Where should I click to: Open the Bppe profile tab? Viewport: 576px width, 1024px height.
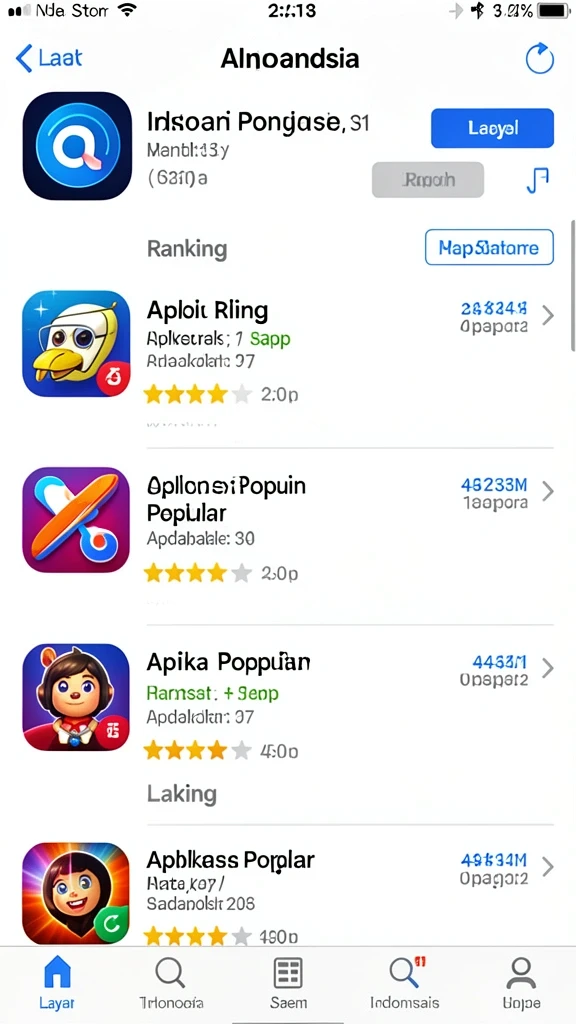coord(521,982)
